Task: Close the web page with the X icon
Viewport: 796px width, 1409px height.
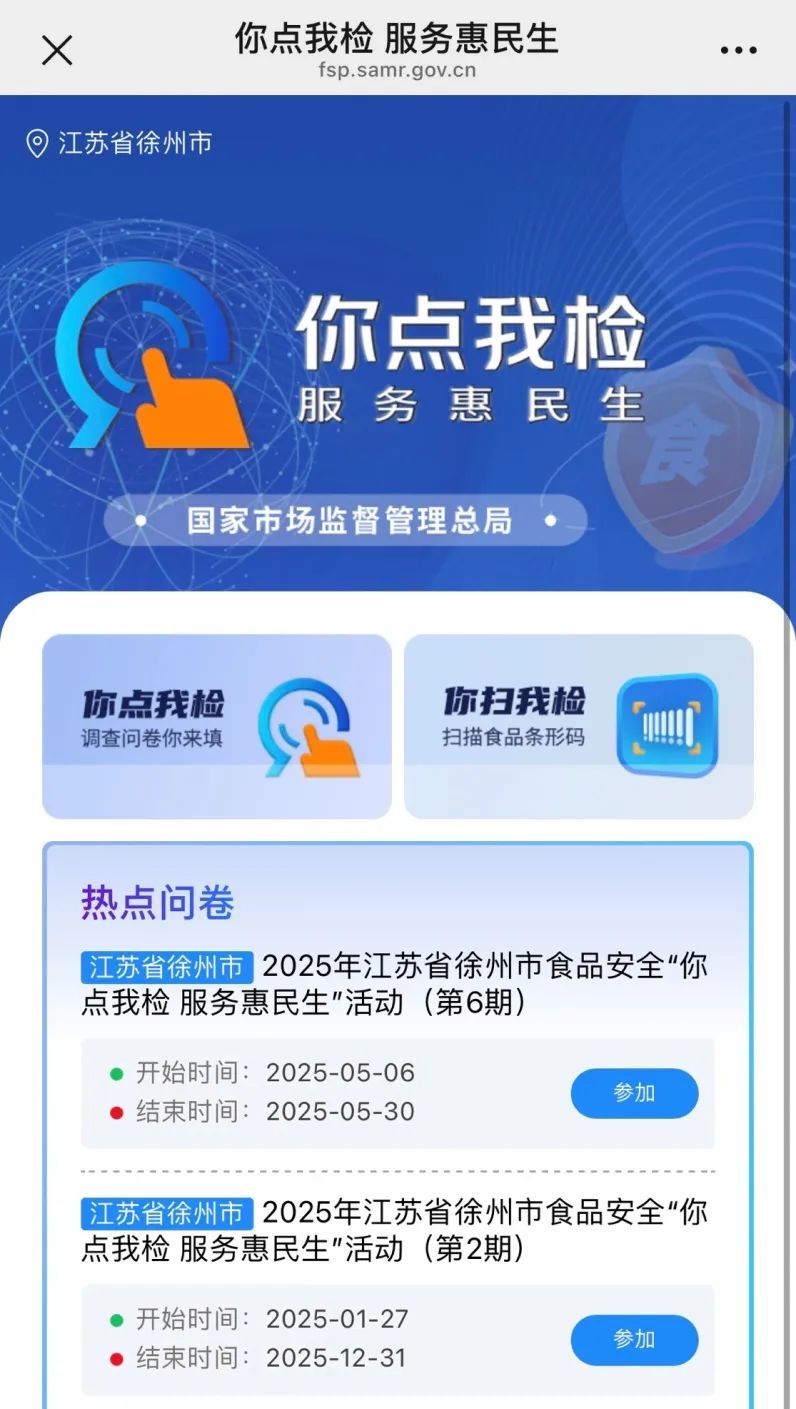Action: click(57, 50)
